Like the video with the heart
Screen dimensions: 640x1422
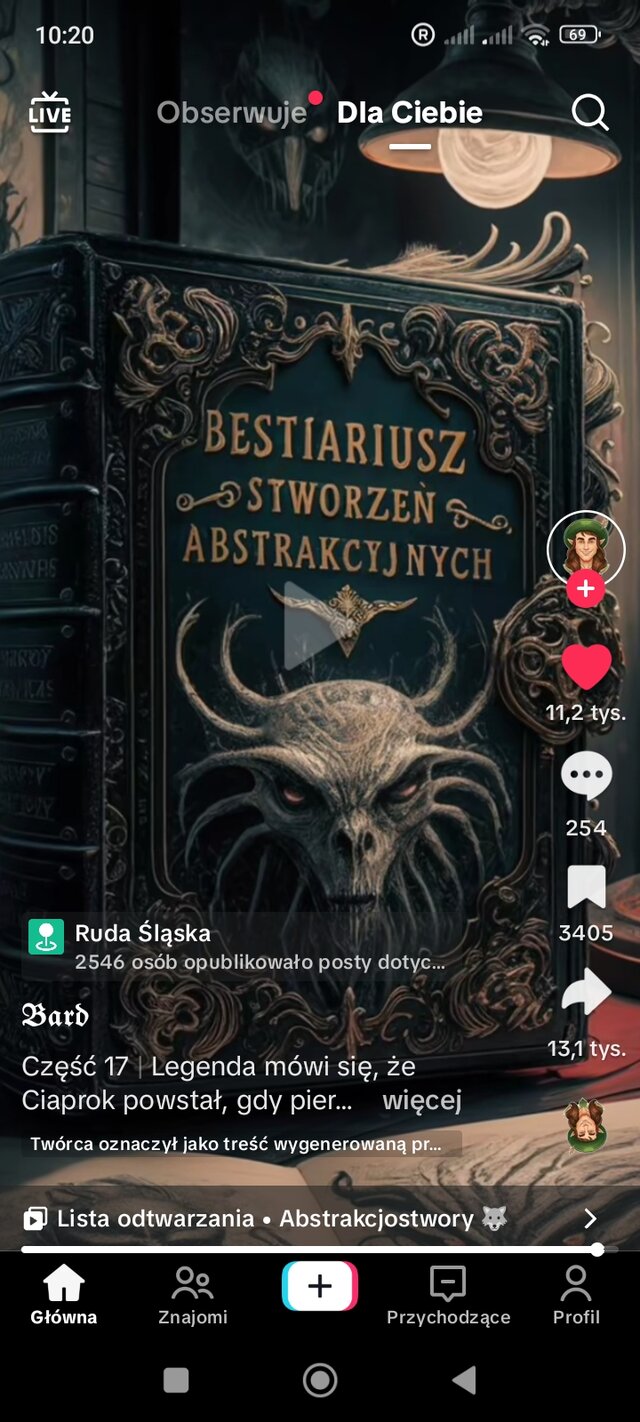586,667
